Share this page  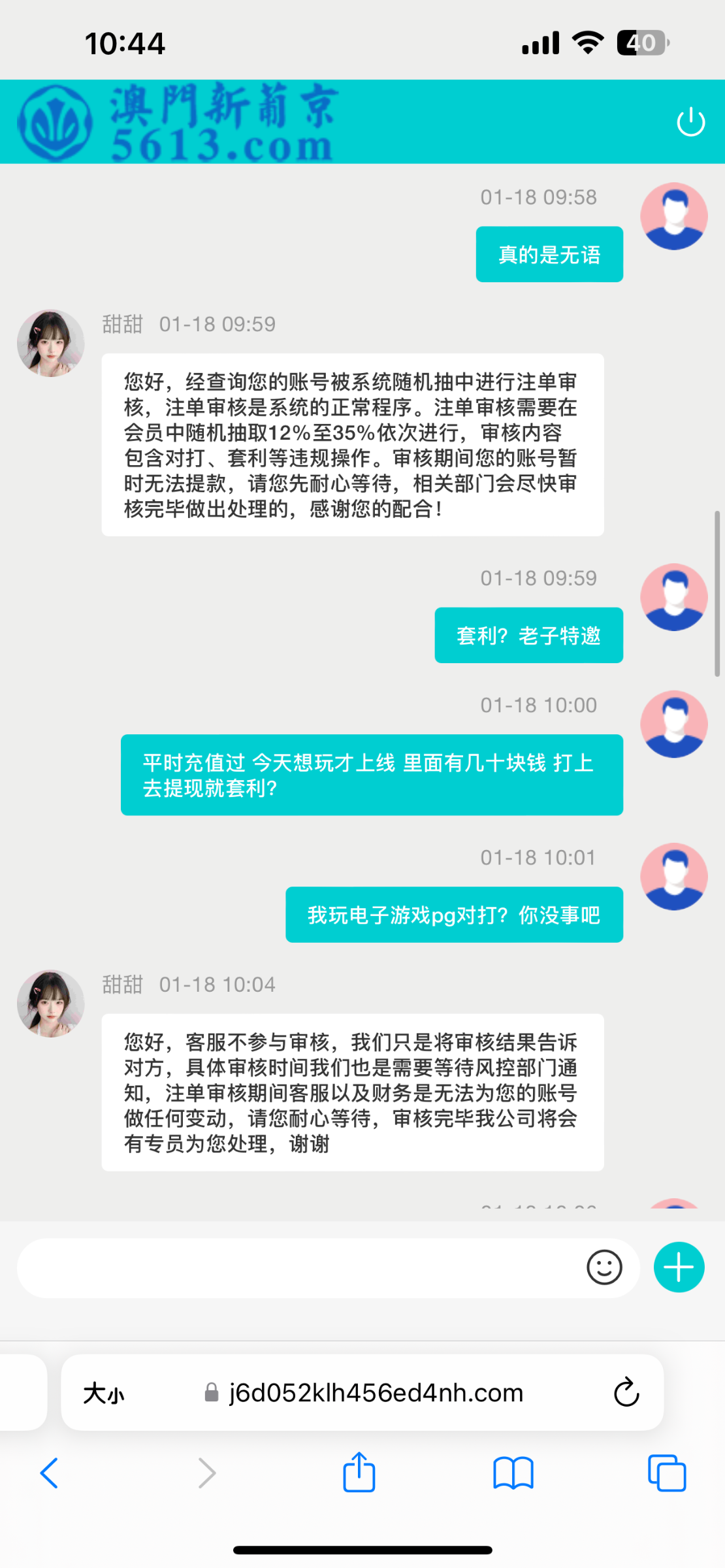pyautogui.click(x=359, y=1472)
